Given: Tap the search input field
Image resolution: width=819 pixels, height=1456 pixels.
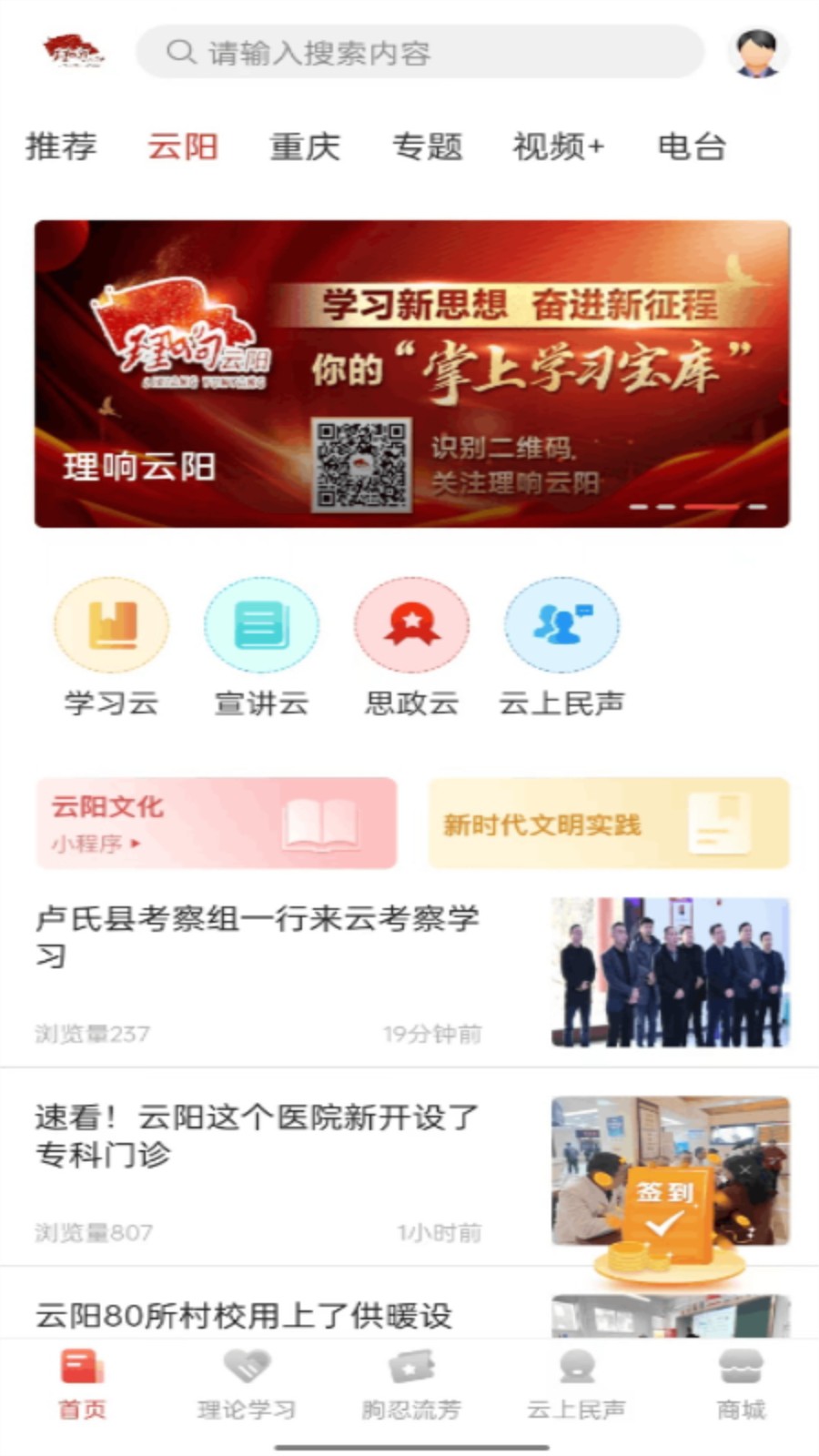Looking at the screenshot, I should click(419, 54).
